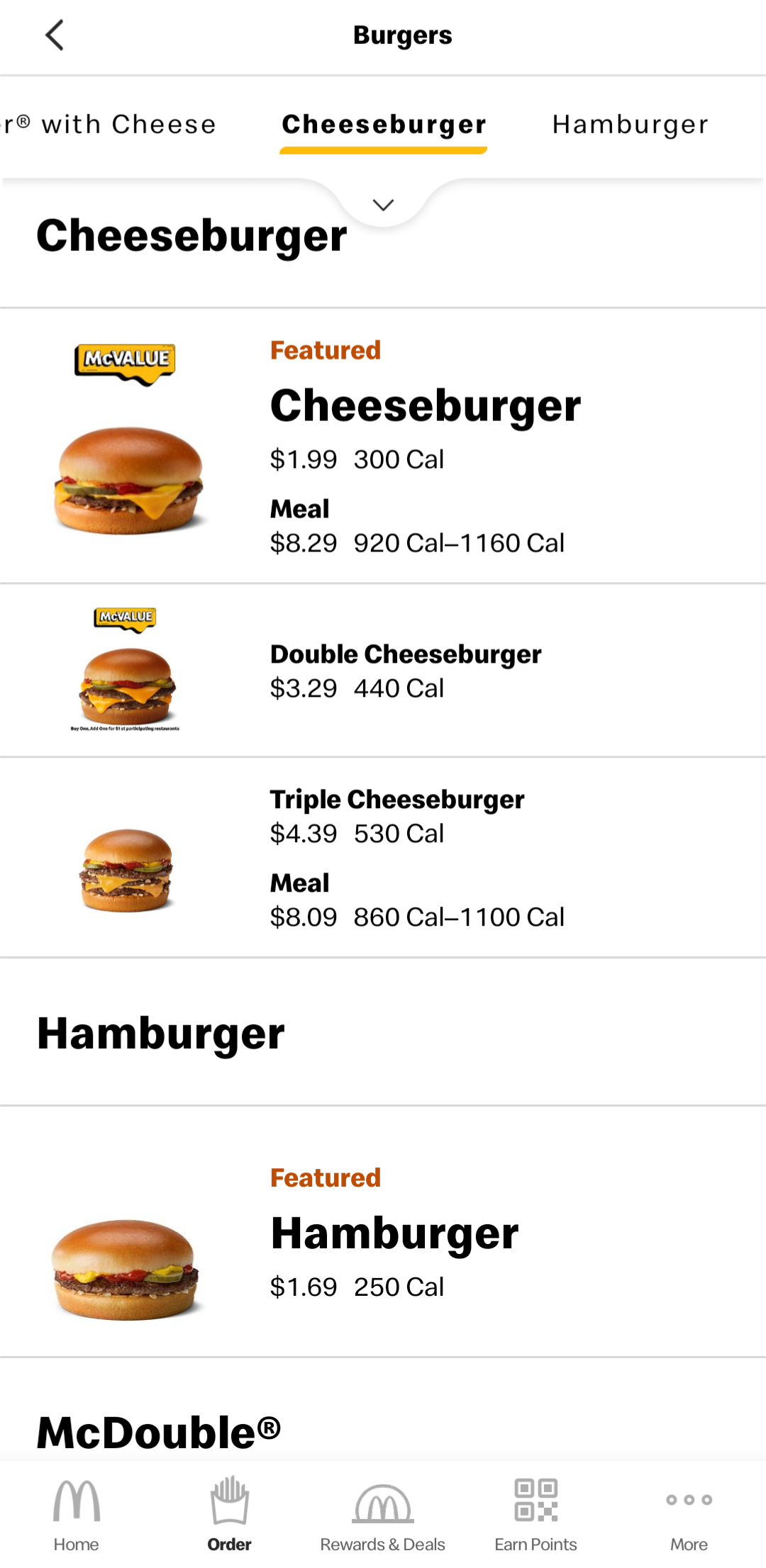
Task: Expand the category list chevron
Action: pos(383,205)
